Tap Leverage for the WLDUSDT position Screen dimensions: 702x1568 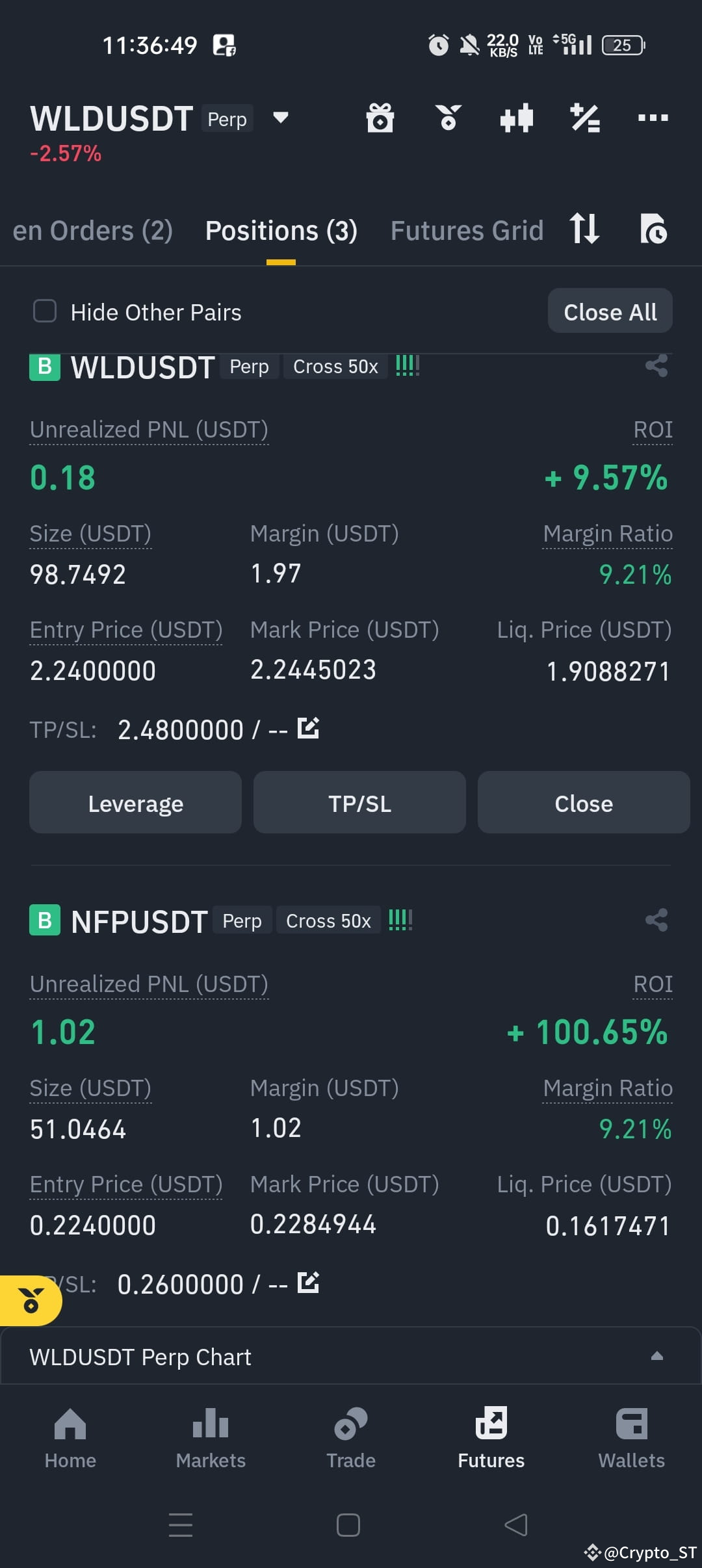pyautogui.click(x=135, y=802)
